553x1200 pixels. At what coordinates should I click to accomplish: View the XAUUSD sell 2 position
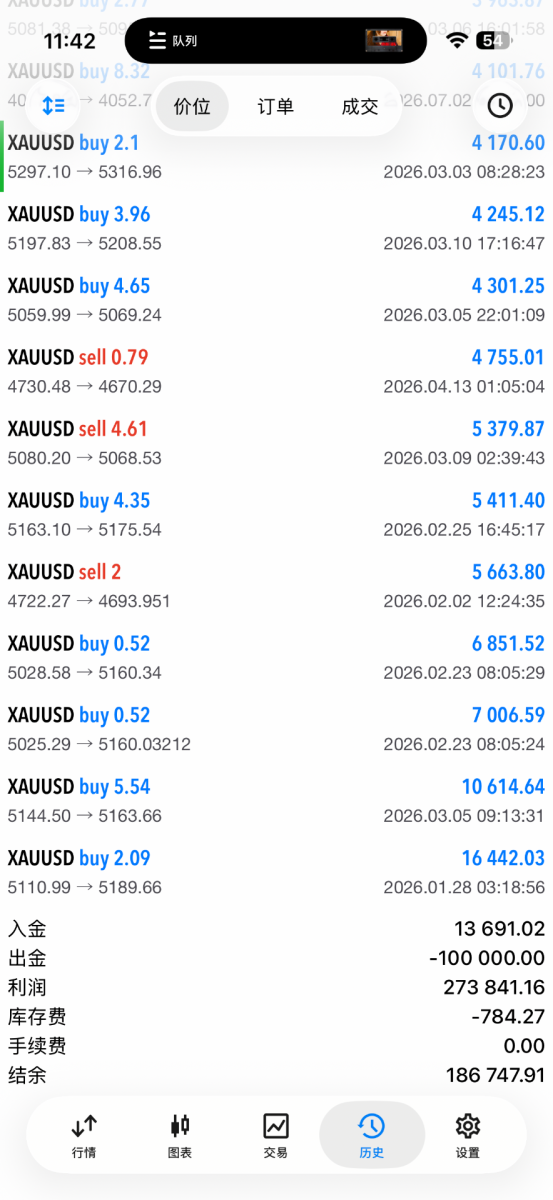click(x=276, y=586)
